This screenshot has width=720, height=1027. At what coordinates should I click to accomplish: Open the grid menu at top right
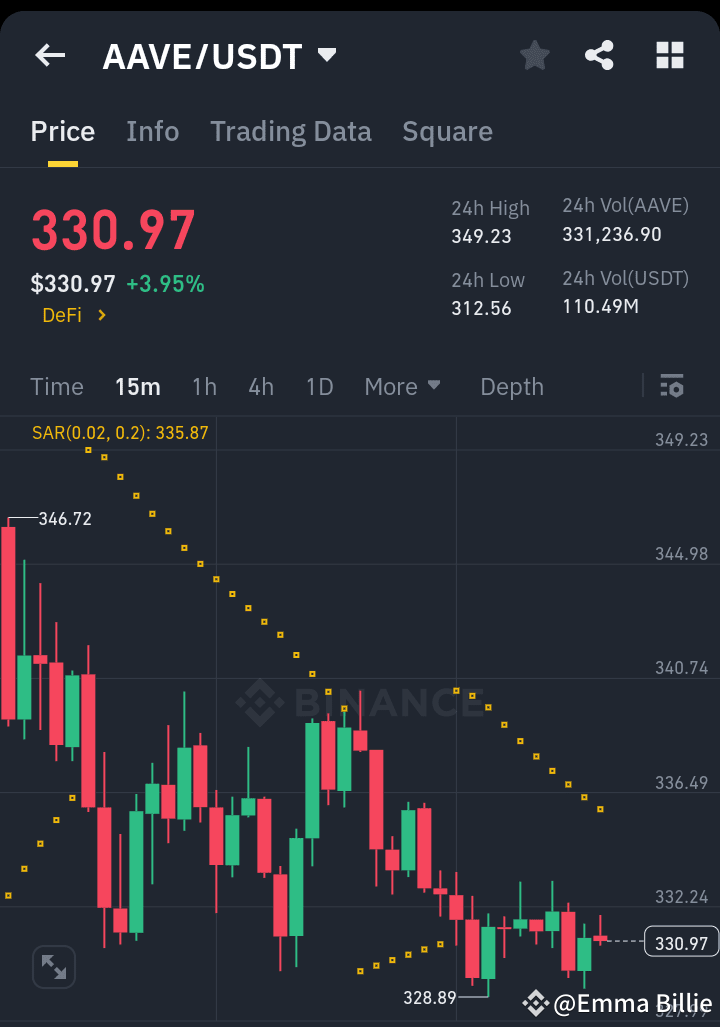[669, 55]
